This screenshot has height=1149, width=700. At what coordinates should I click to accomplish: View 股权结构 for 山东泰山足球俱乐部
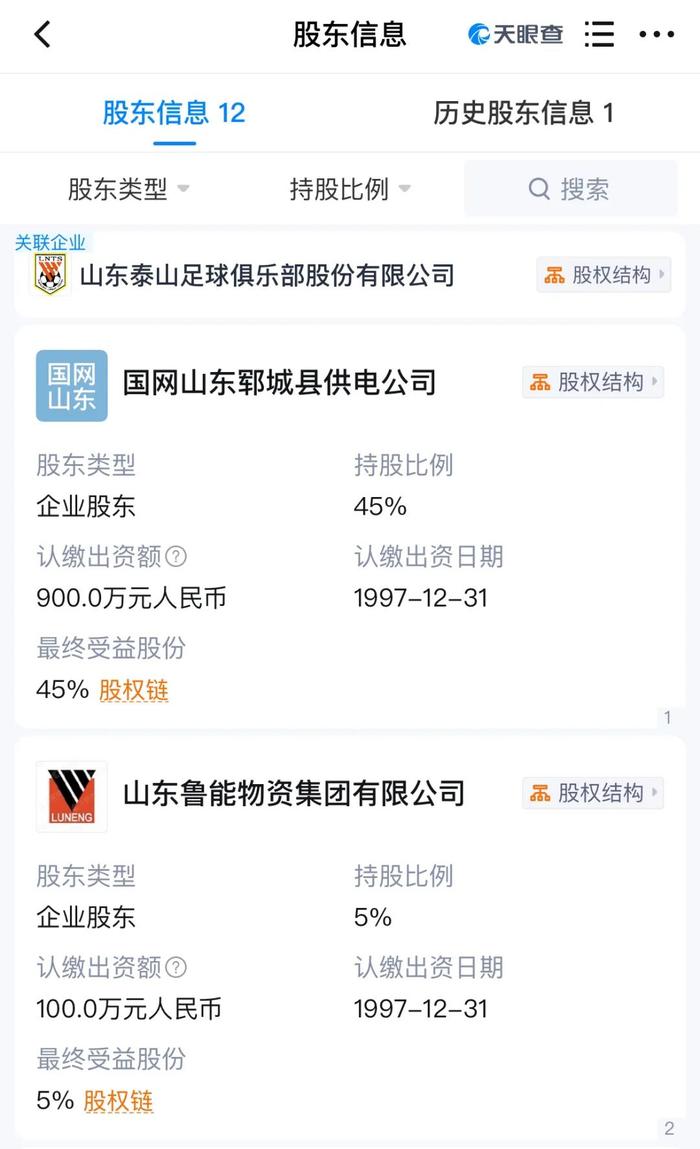603,276
